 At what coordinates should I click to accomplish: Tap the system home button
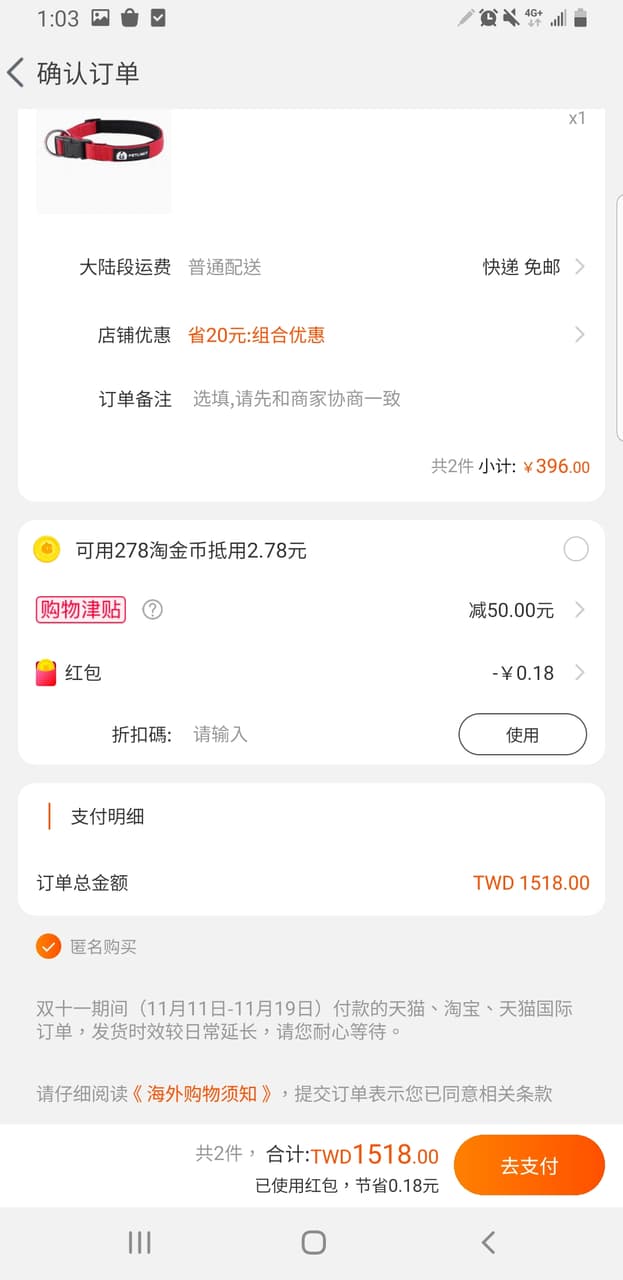click(313, 1242)
